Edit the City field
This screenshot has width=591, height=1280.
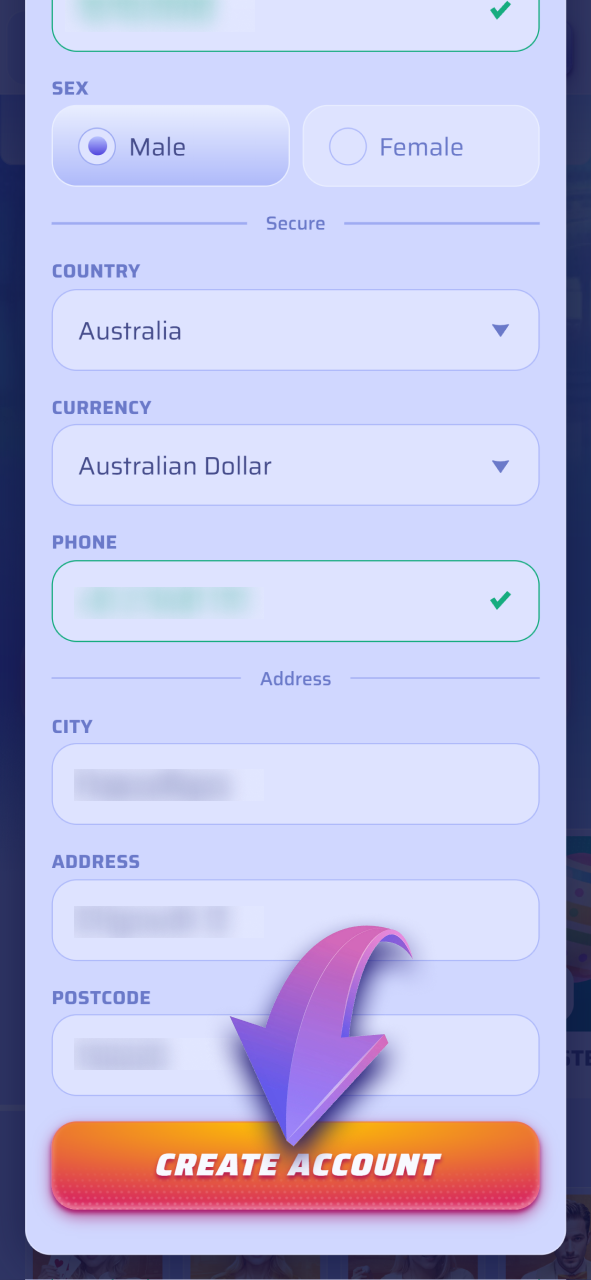(295, 784)
